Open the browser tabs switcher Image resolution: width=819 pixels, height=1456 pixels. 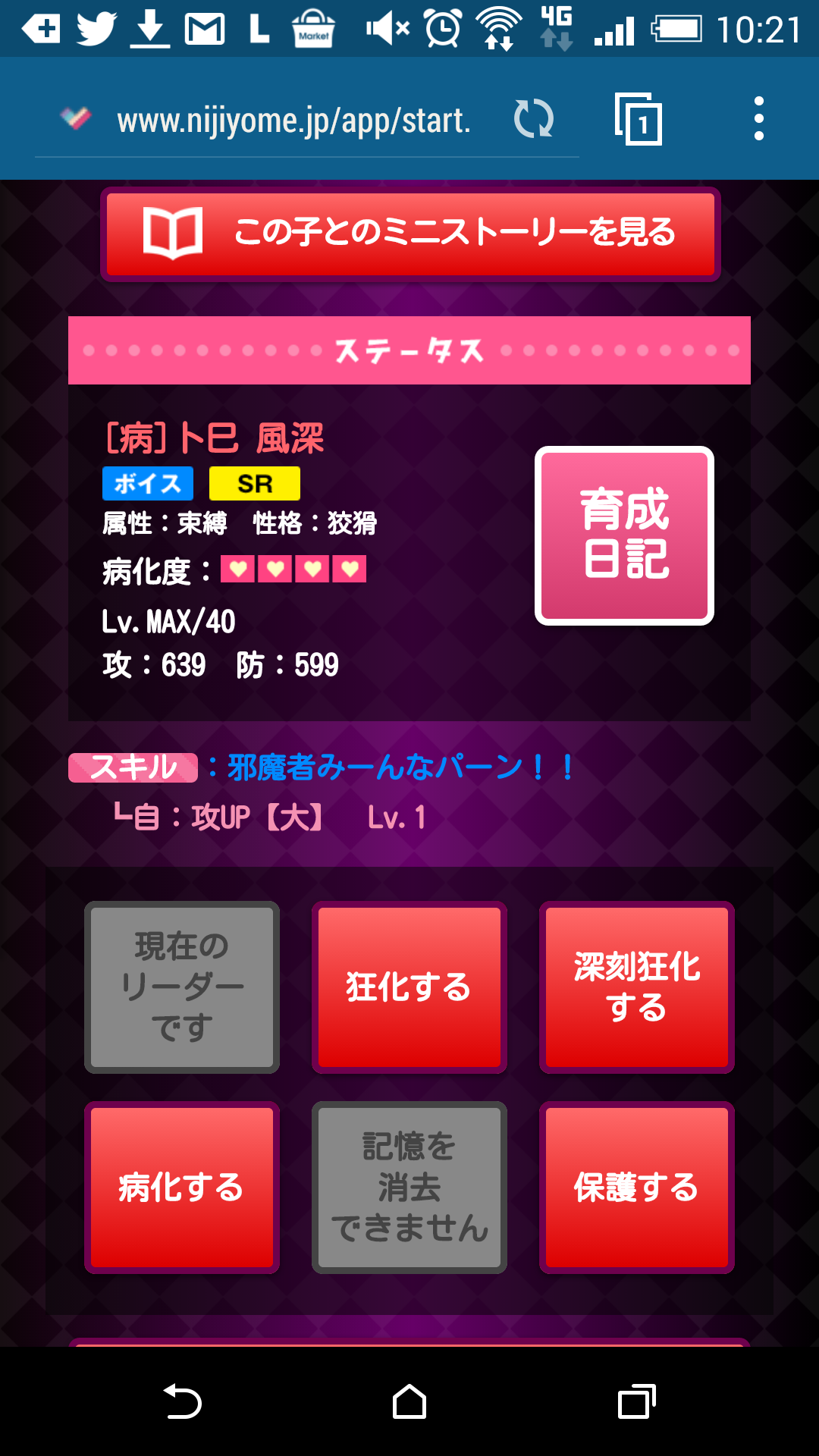(639, 120)
